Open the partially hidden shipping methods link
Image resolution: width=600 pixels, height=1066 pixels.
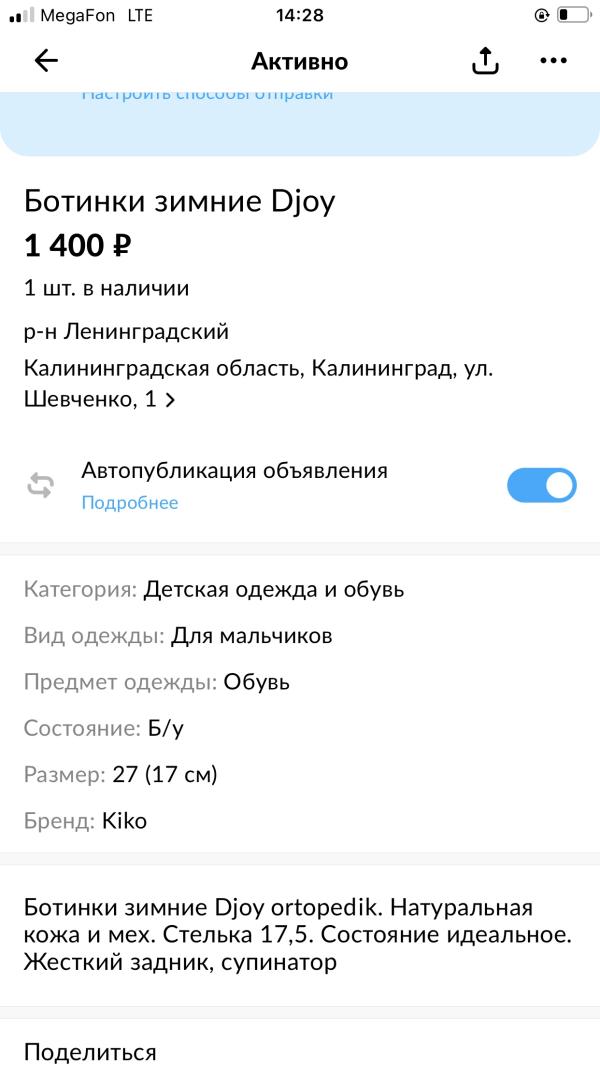pyautogui.click(x=207, y=95)
